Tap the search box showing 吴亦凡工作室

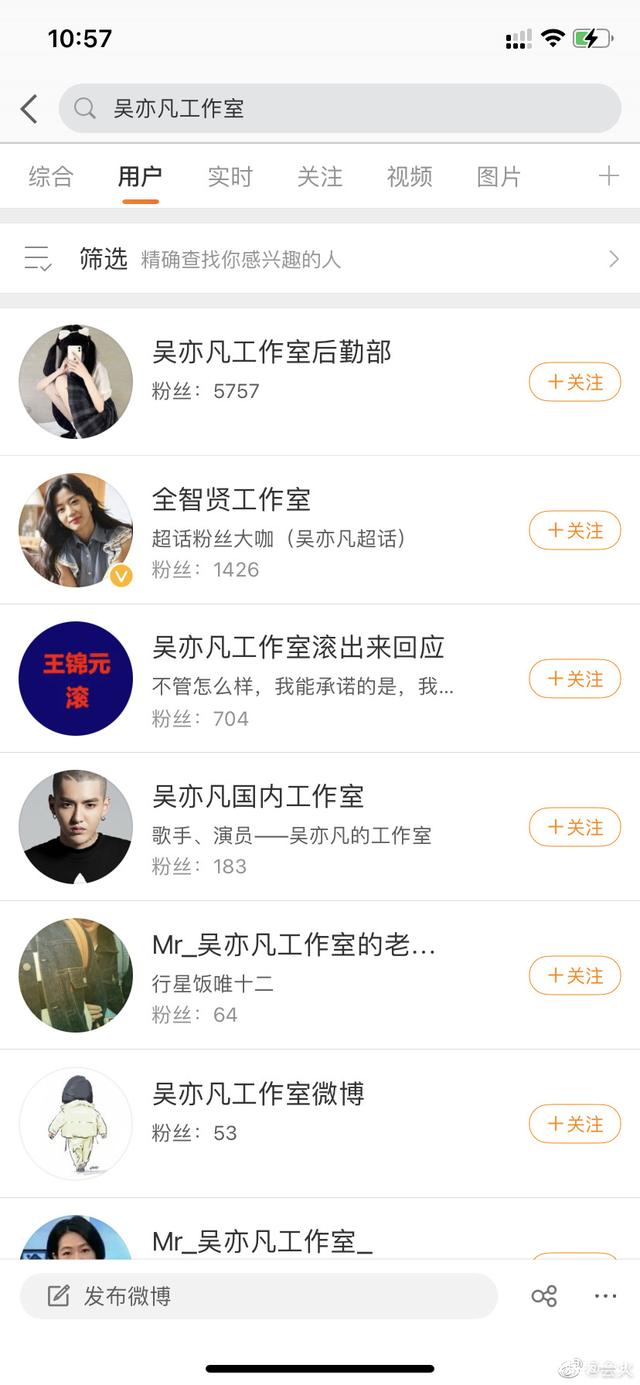(x=340, y=109)
